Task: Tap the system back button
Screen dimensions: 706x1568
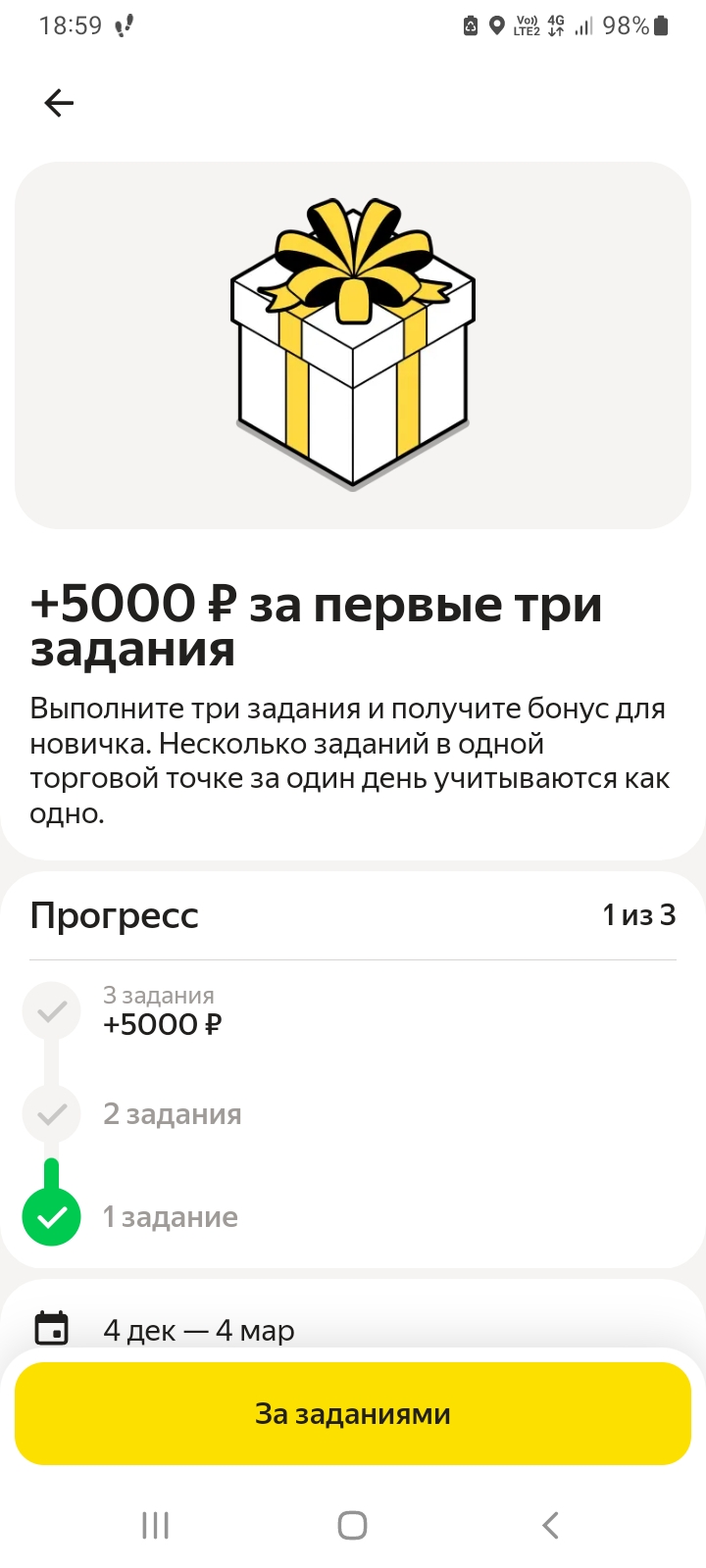Action: point(550,1525)
